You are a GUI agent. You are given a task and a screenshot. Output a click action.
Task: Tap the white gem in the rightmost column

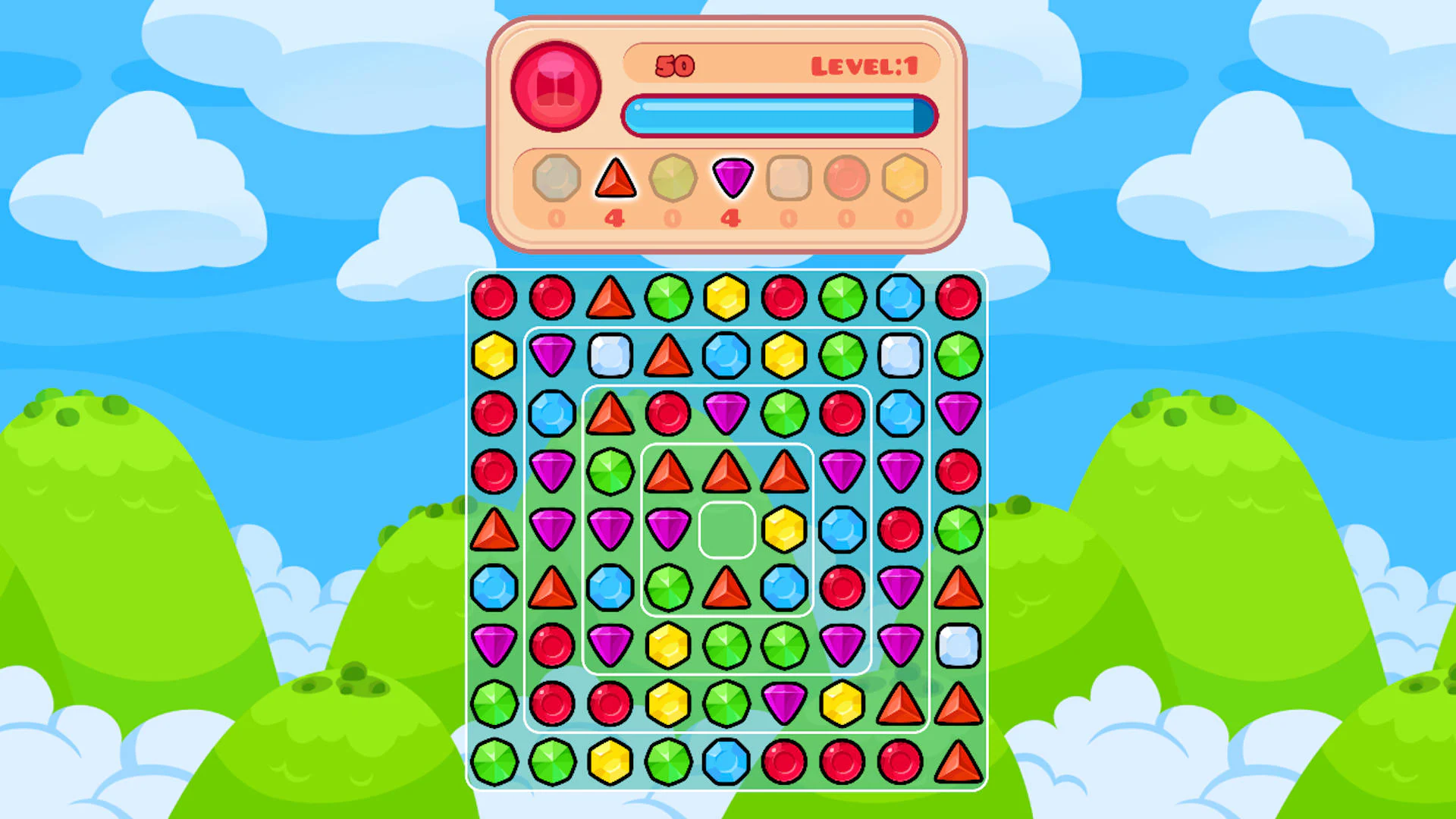[x=958, y=645]
